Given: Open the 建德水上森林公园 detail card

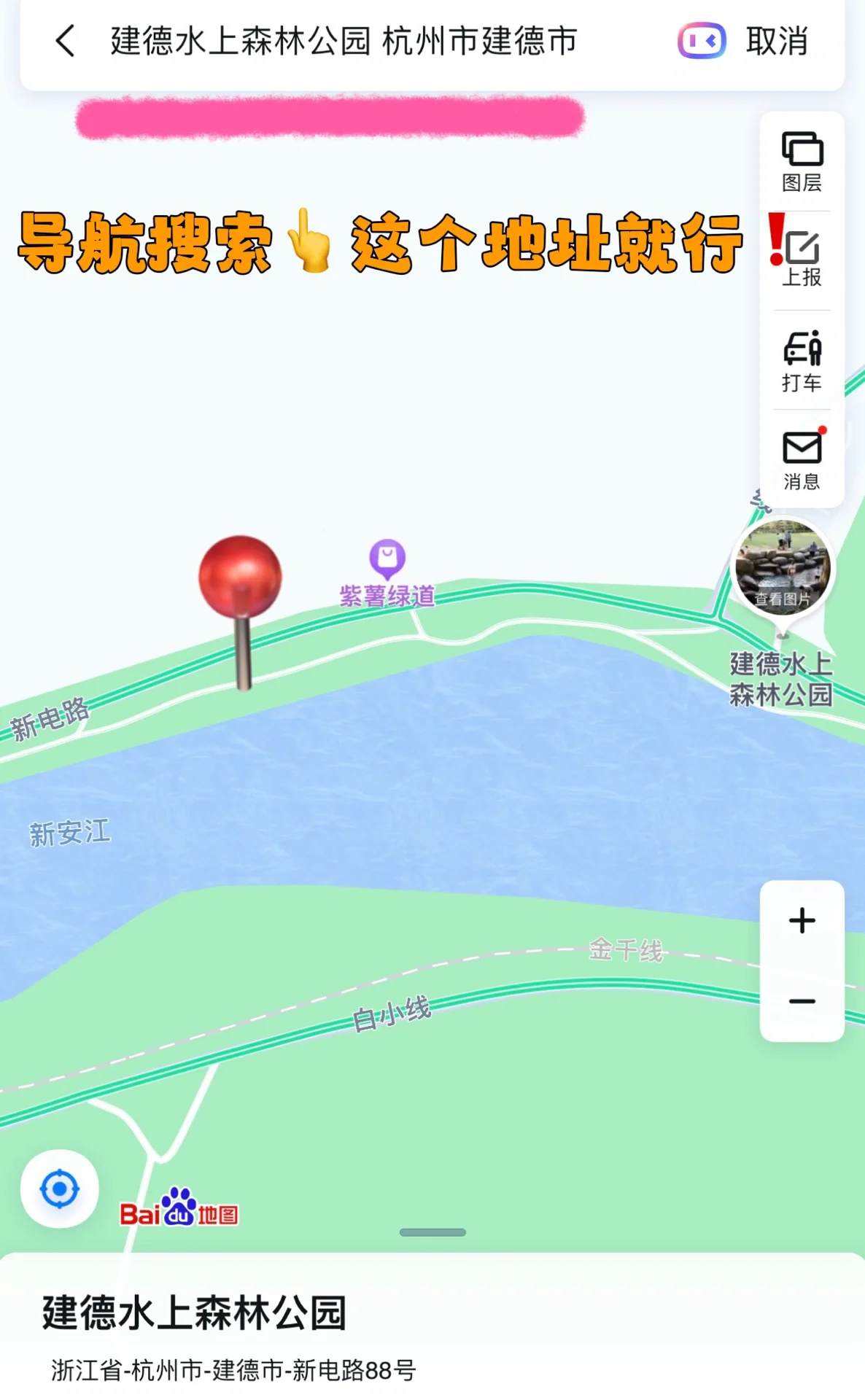Looking at the screenshot, I should click(194, 1312).
